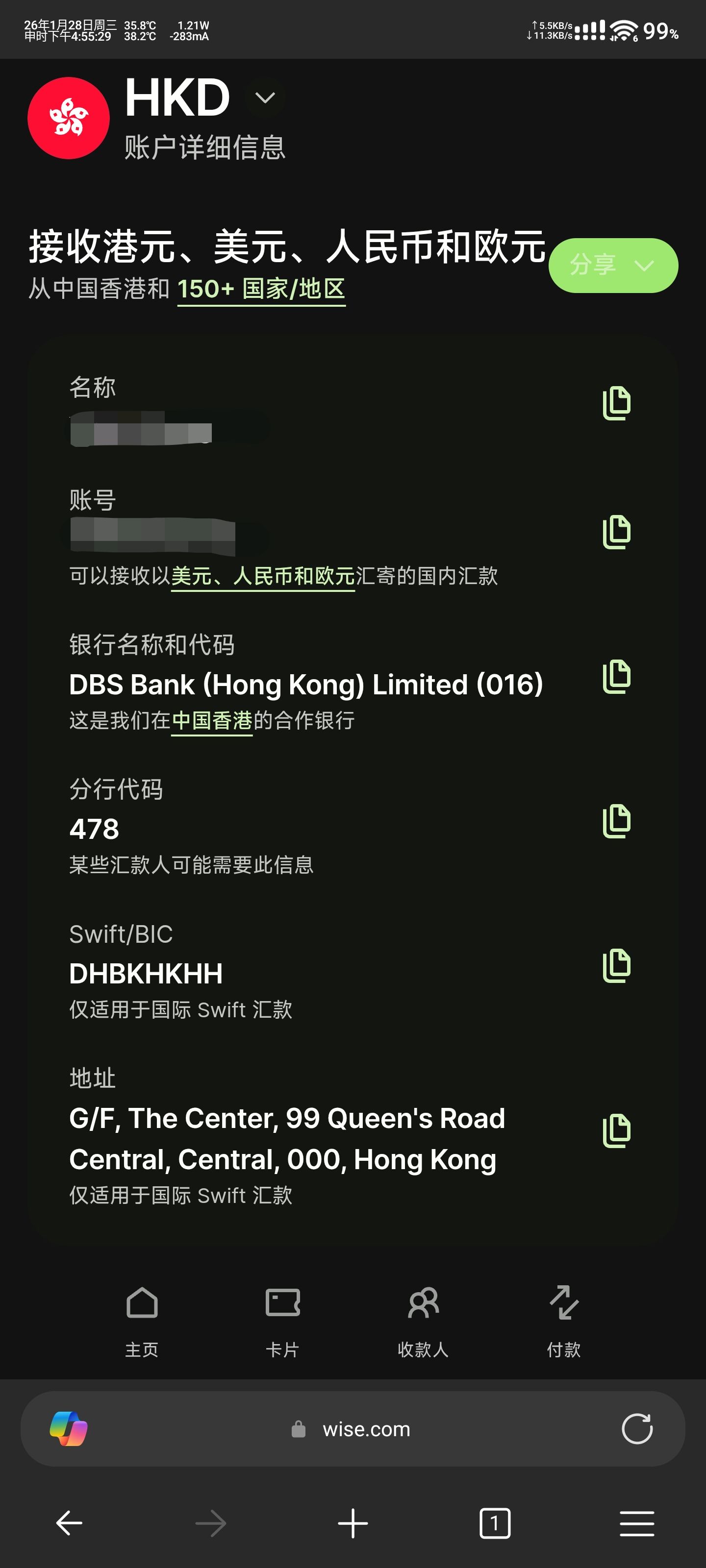Open a new browser tab

(353, 1523)
